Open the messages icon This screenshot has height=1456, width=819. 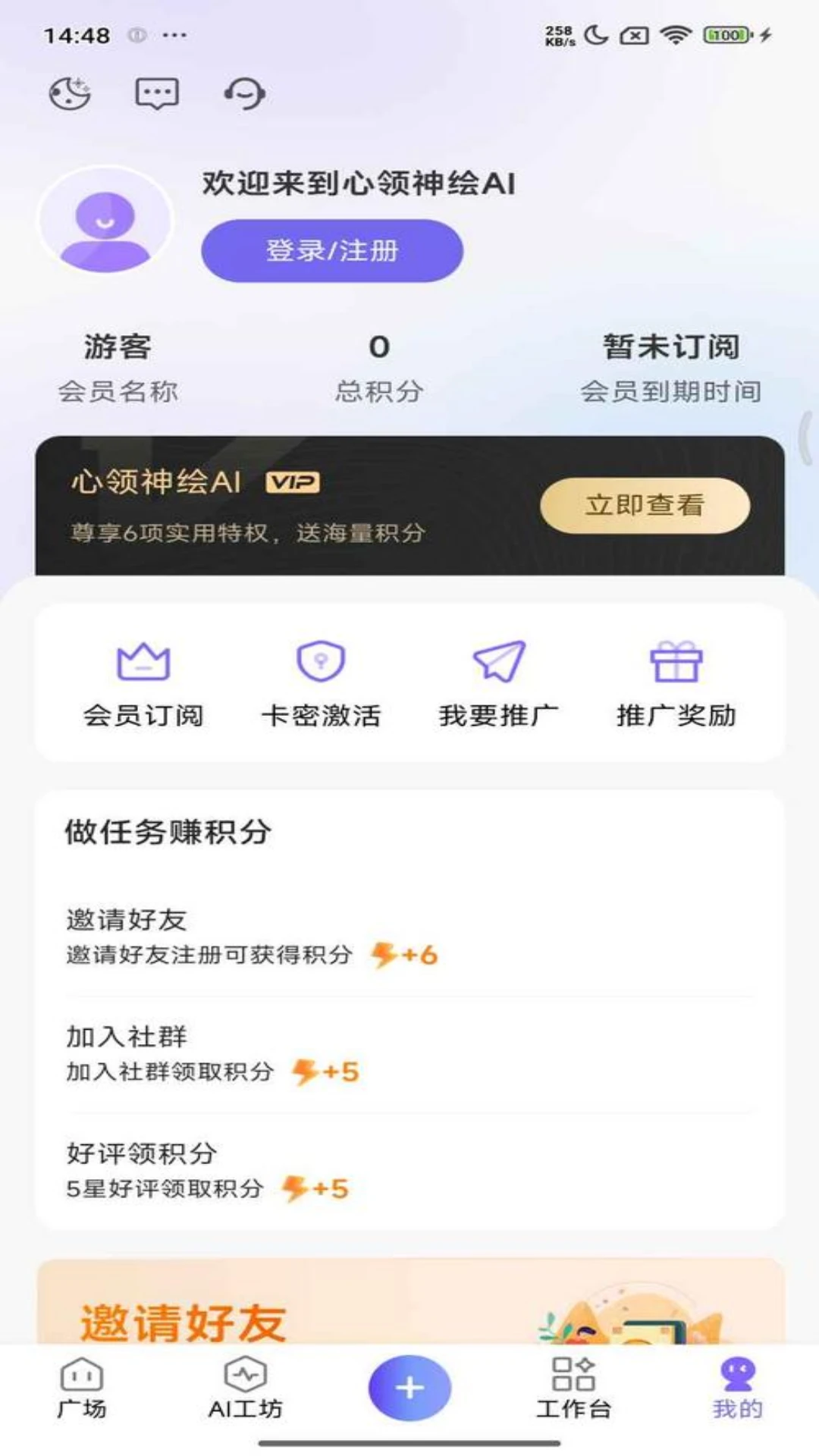coord(157,94)
